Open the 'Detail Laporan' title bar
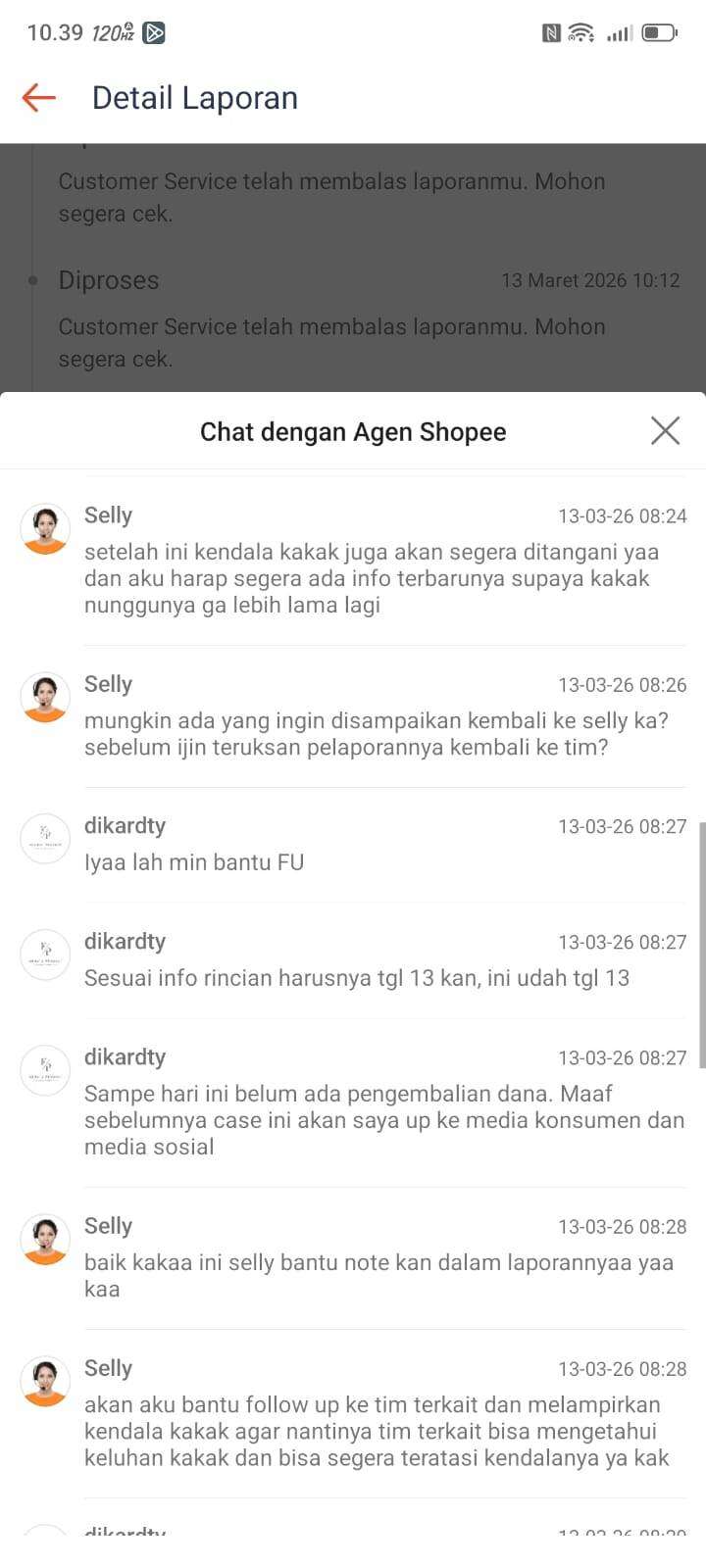This screenshot has width=706, height=1568. [x=194, y=97]
